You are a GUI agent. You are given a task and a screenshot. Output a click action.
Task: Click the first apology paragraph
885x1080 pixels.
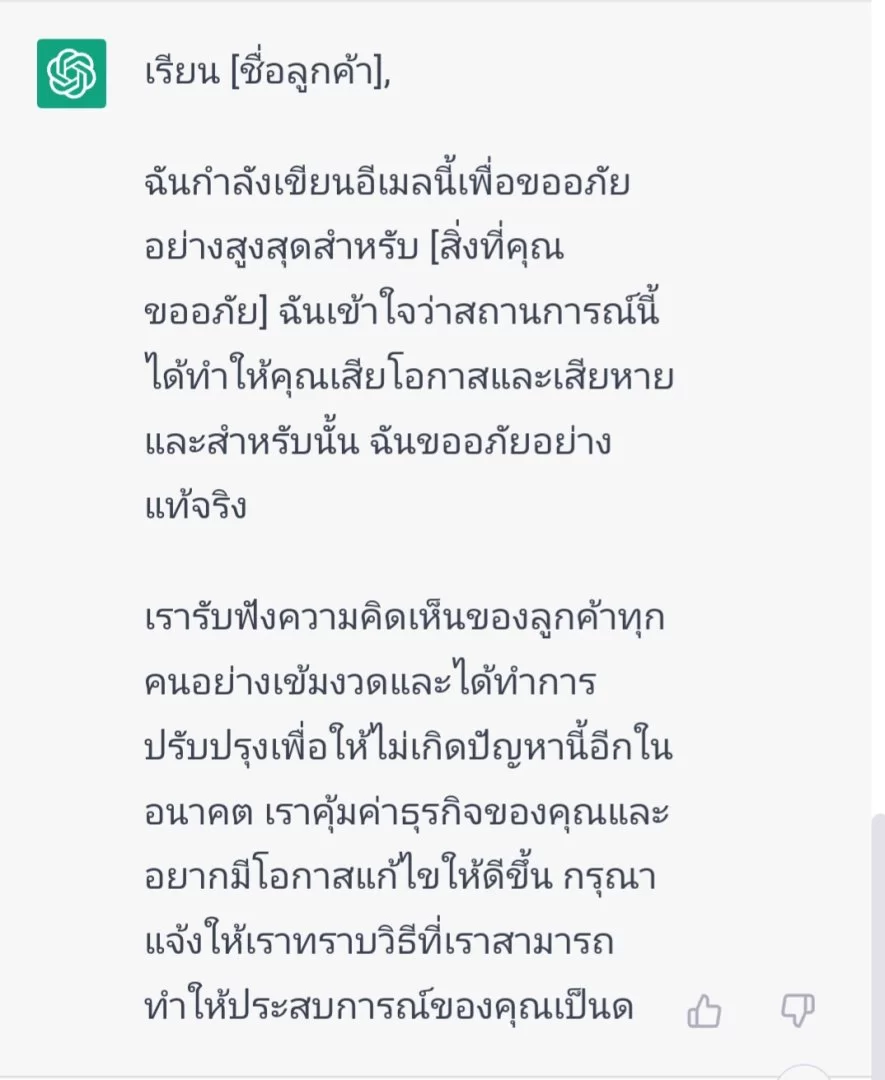coord(400,340)
